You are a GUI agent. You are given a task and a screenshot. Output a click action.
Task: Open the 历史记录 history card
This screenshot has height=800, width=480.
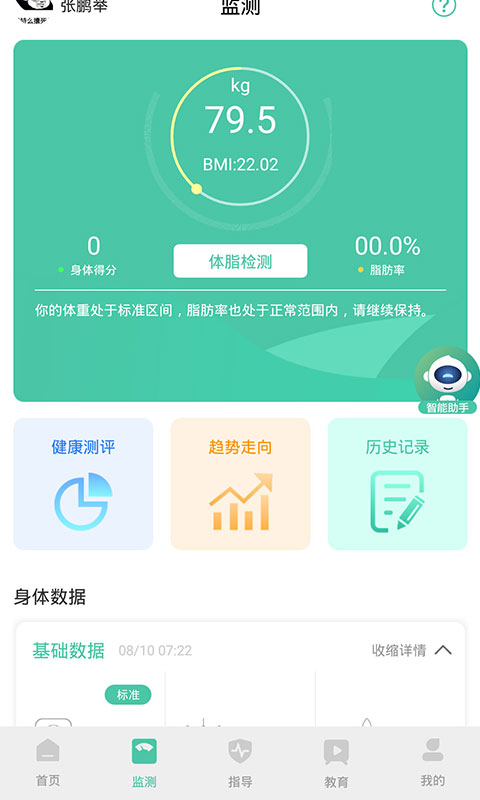point(397,484)
